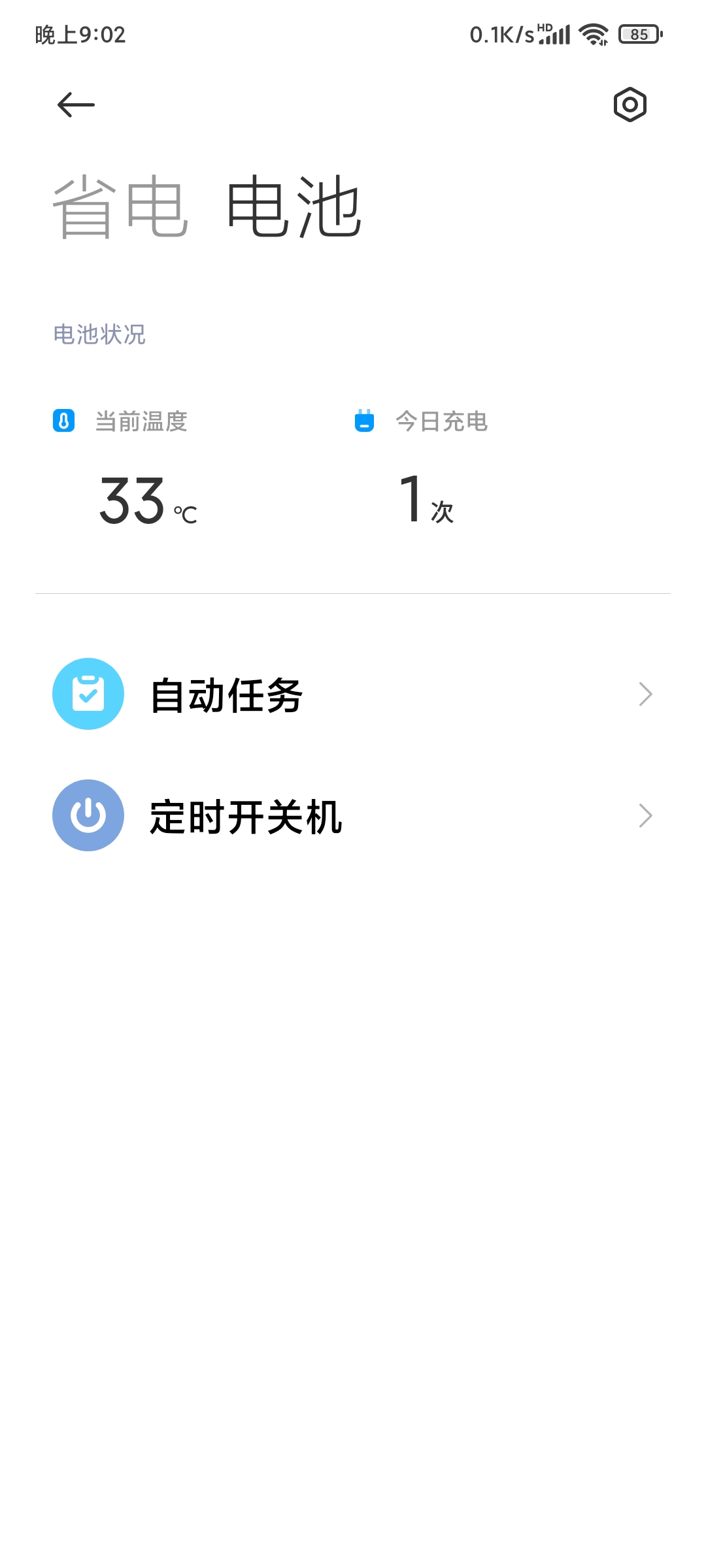Viewport: 706px width, 1568px height.
Task: Go back using the arrow icon
Action: click(x=76, y=105)
